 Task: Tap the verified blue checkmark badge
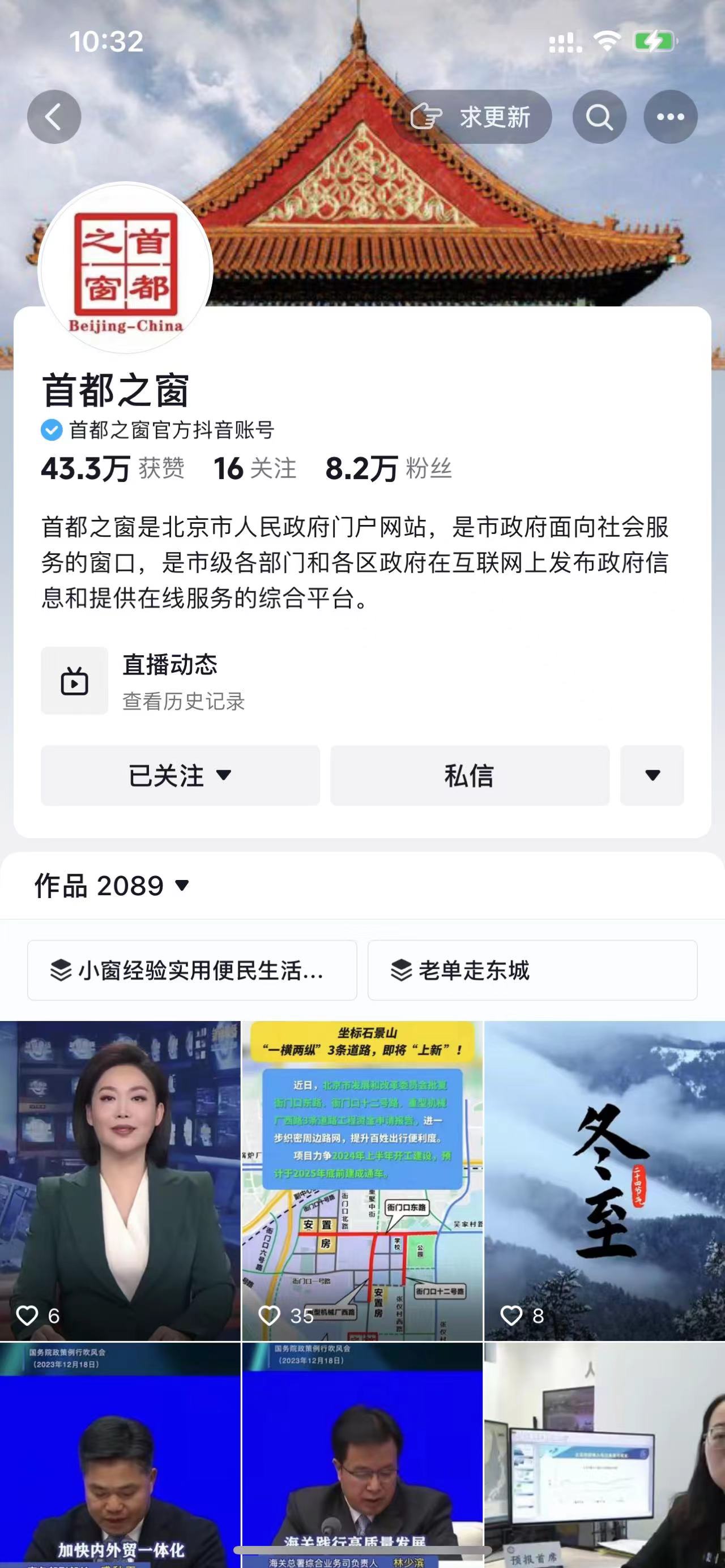(51, 429)
